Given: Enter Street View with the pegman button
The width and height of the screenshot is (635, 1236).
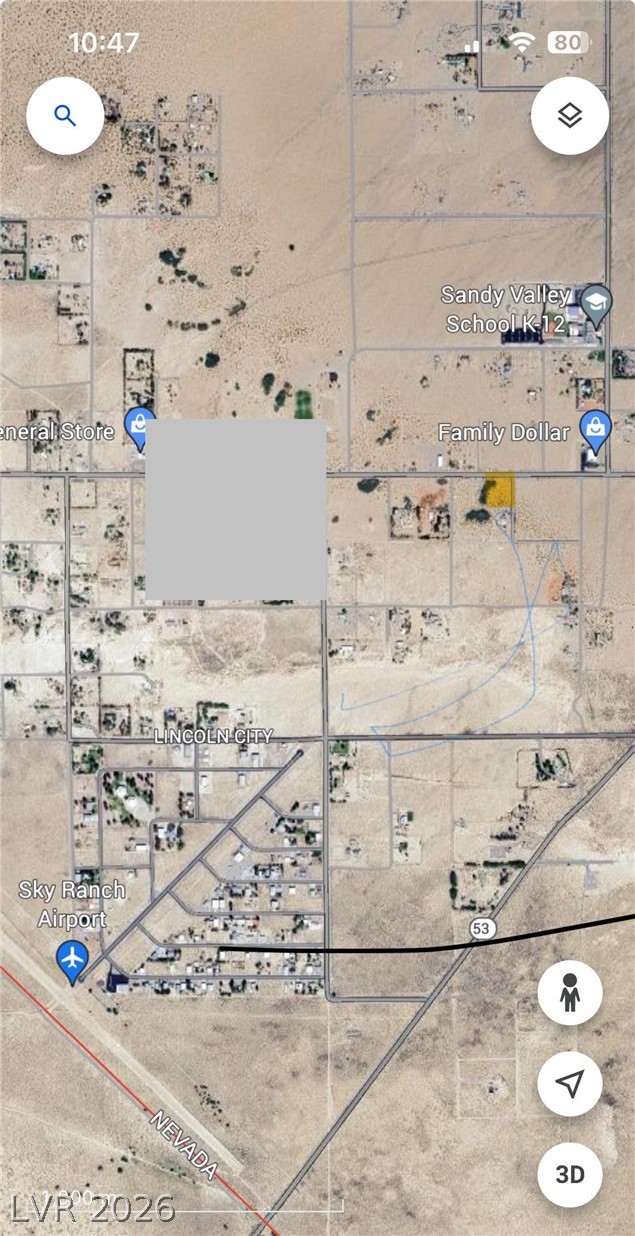Looking at the screenshot, I should click(x=570, y=993).
